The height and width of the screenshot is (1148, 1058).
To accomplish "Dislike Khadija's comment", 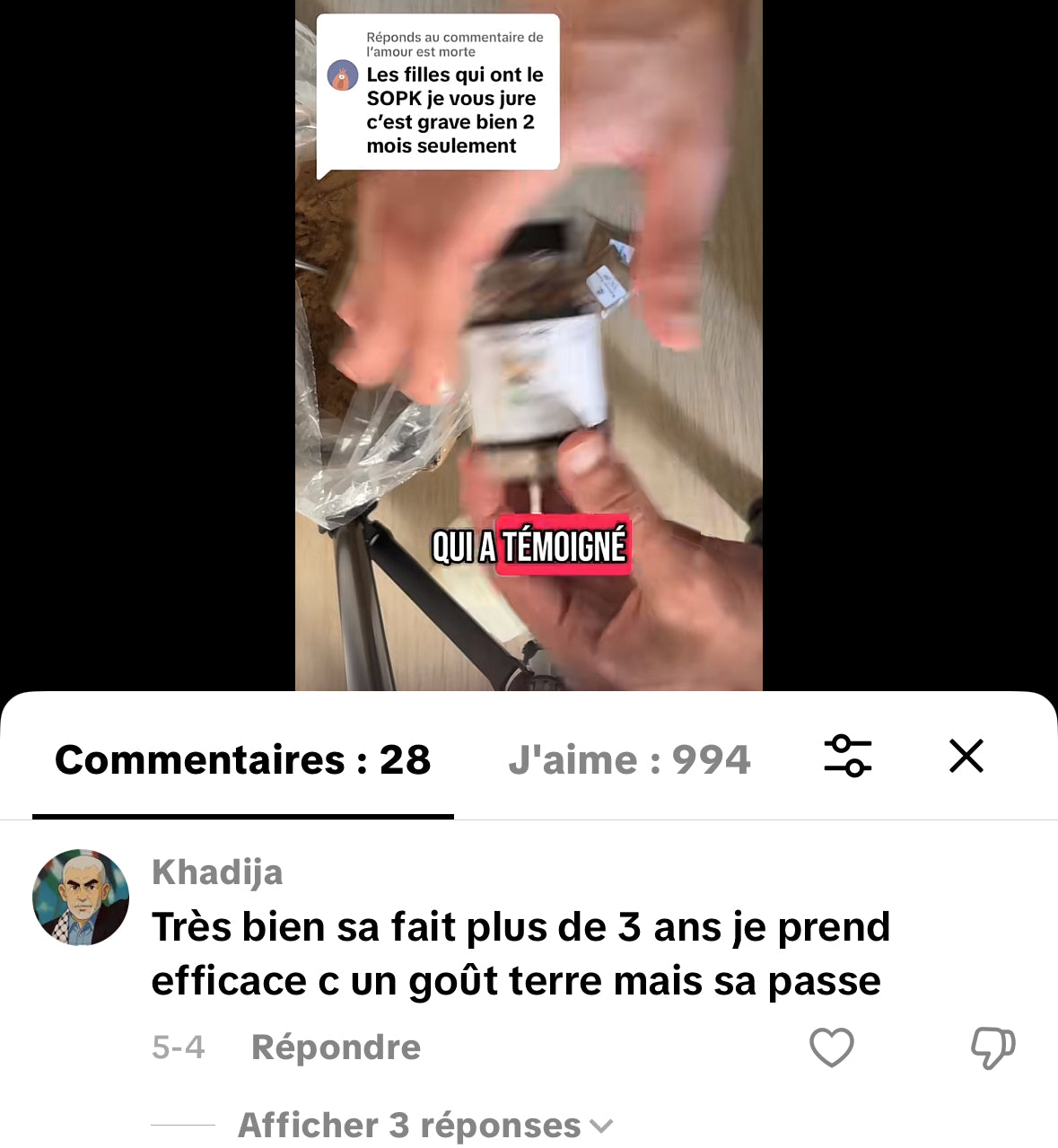I will 992,1047.
